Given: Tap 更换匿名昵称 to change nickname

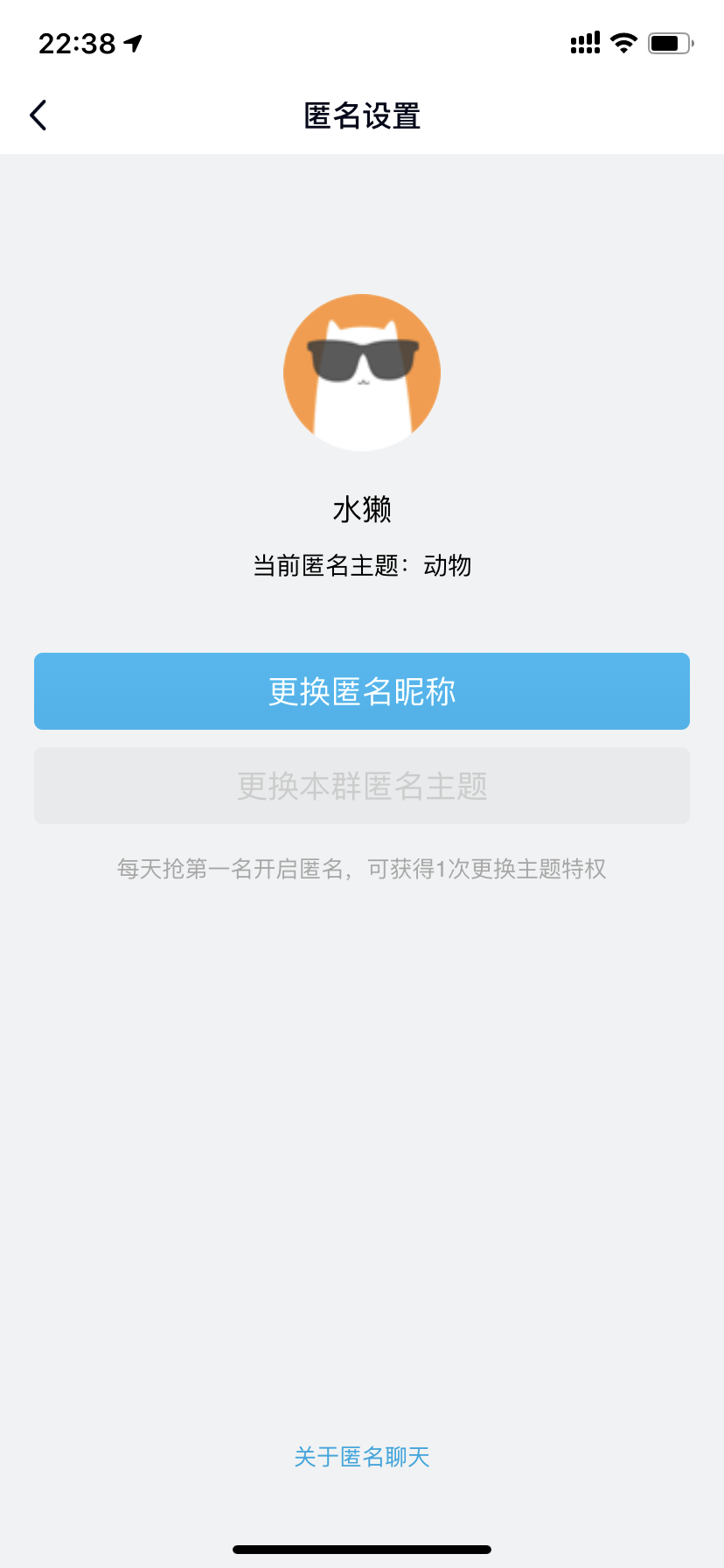Looking at the screenshot, I should click(362, 691).
